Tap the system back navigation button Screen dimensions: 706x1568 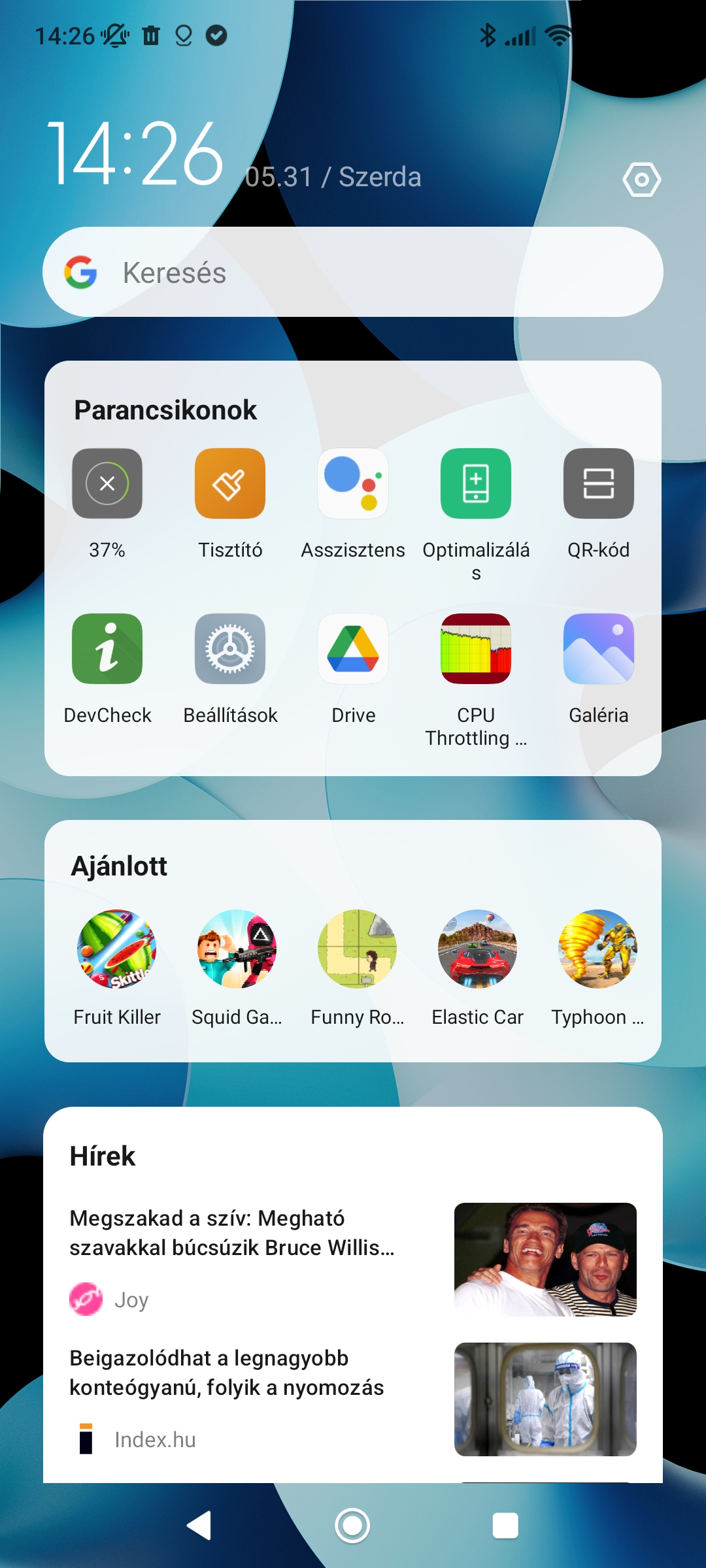[199, 1526]
